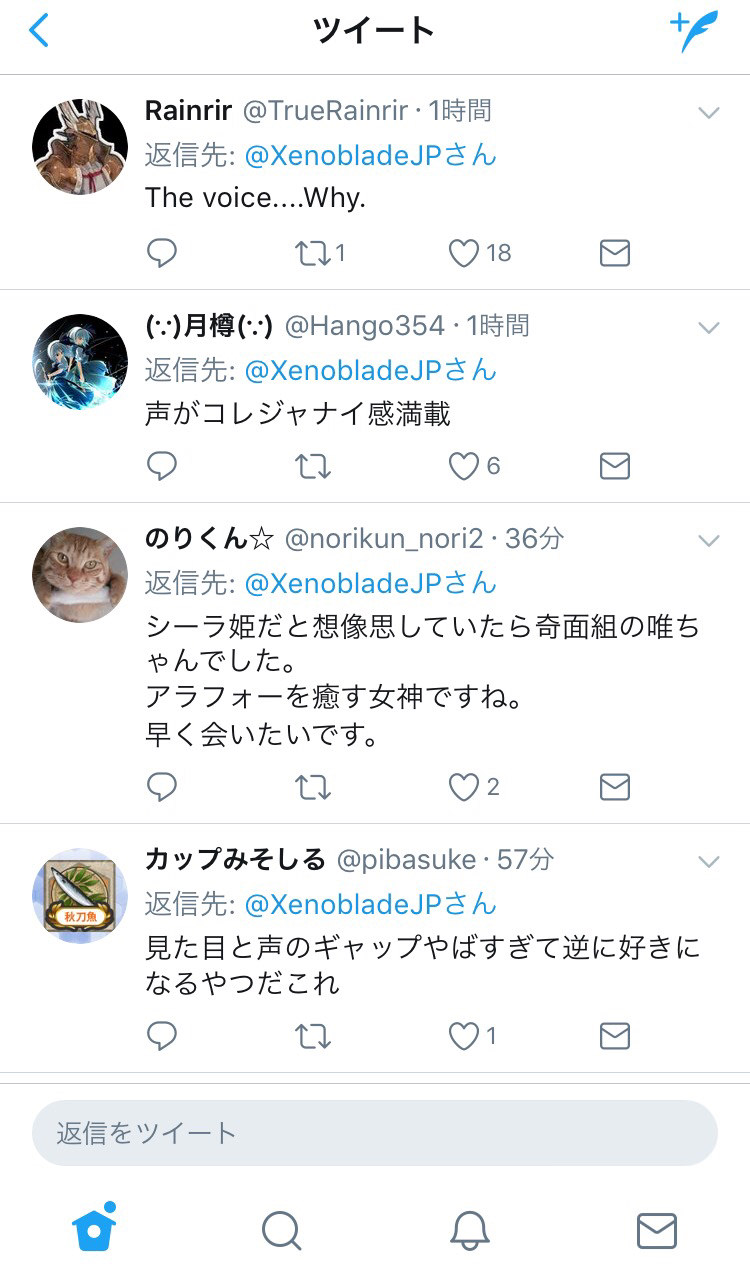The image size is (750, 1273).
Task: Open options chevron on Rainrir's tweet
Action: pos(709,113)
